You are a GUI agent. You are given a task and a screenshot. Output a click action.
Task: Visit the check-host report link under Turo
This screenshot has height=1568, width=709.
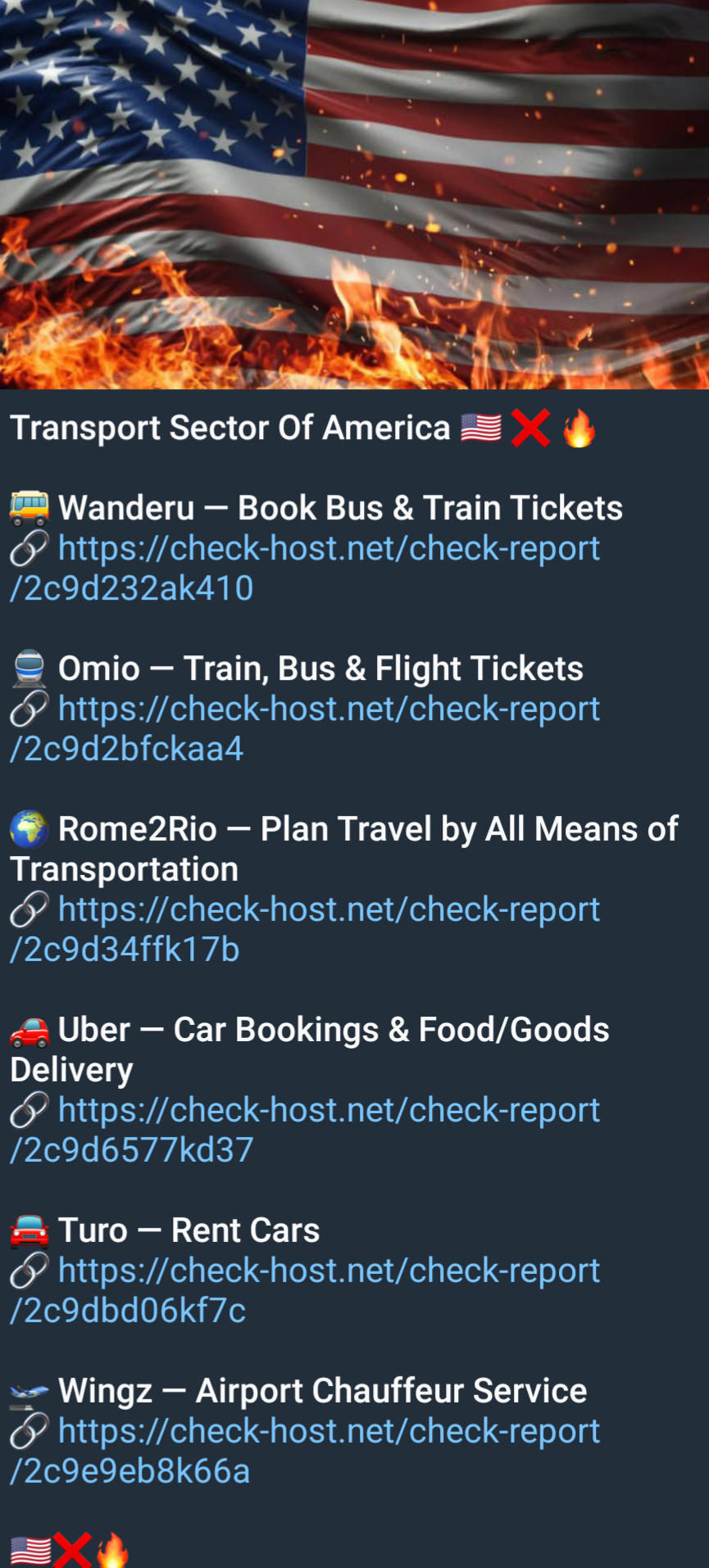point(328,1271)
